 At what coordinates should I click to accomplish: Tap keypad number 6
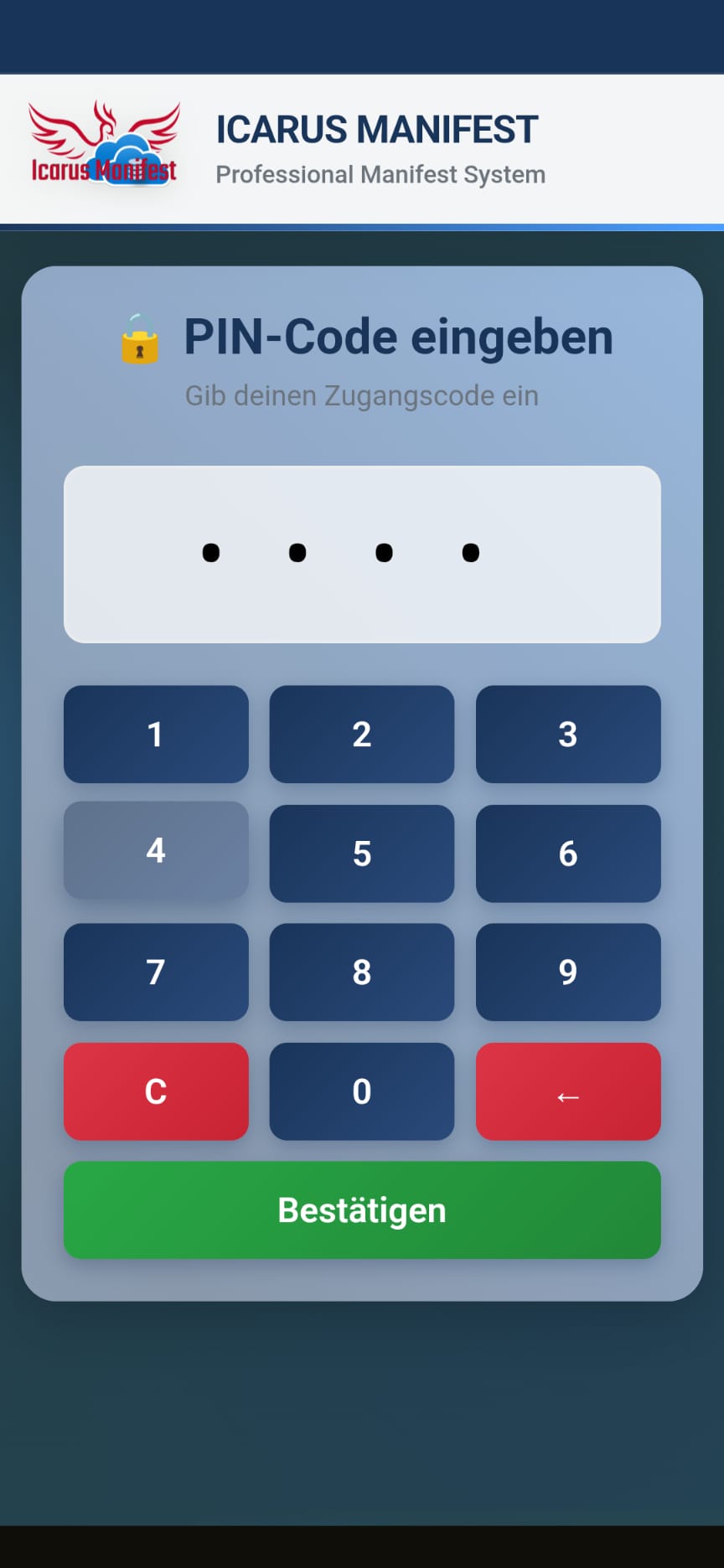[x=568, y=854]
